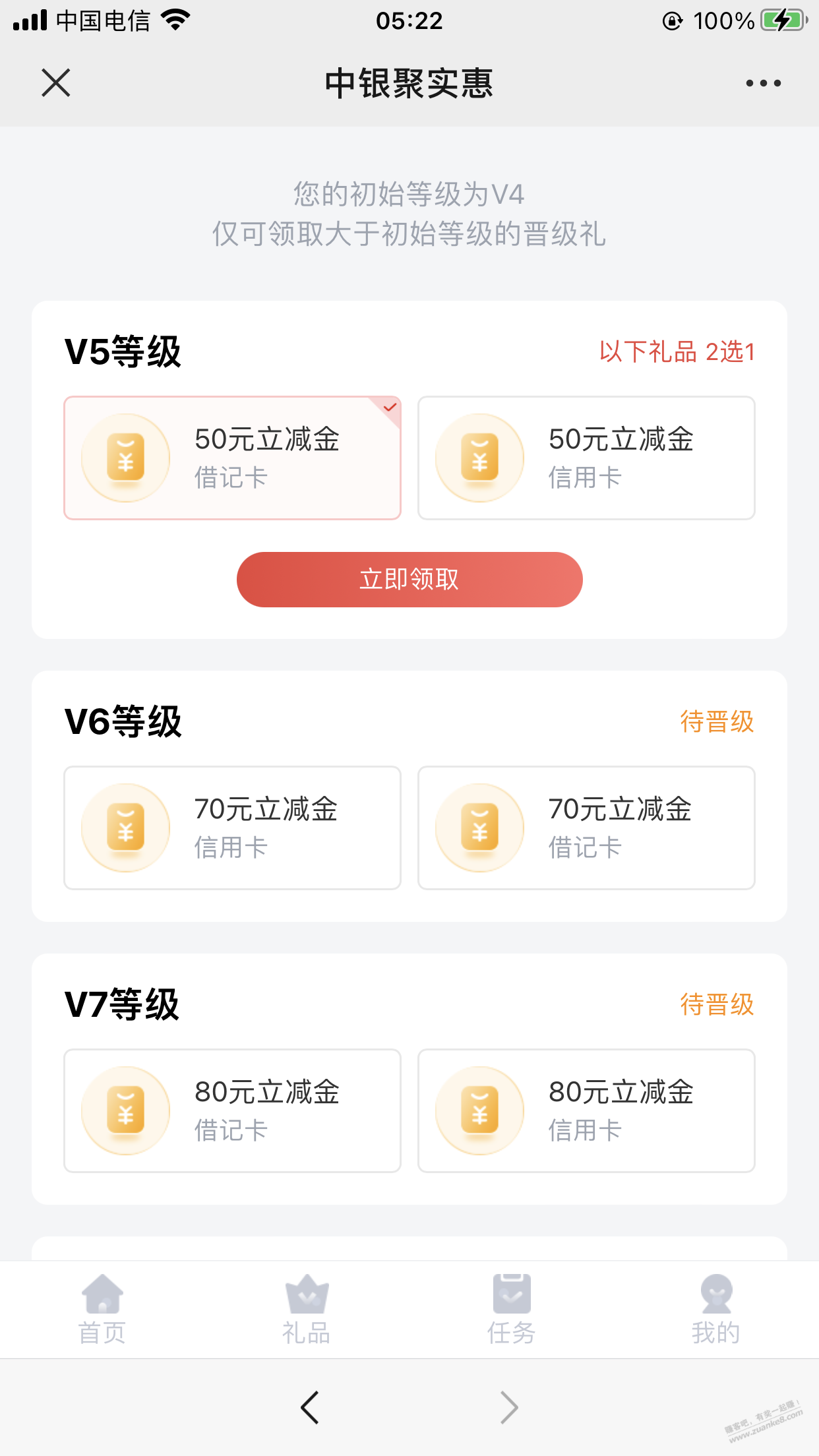819x1456 pixels.
Task: Switch to the 首页 tab
Action: click(102, 1309)
